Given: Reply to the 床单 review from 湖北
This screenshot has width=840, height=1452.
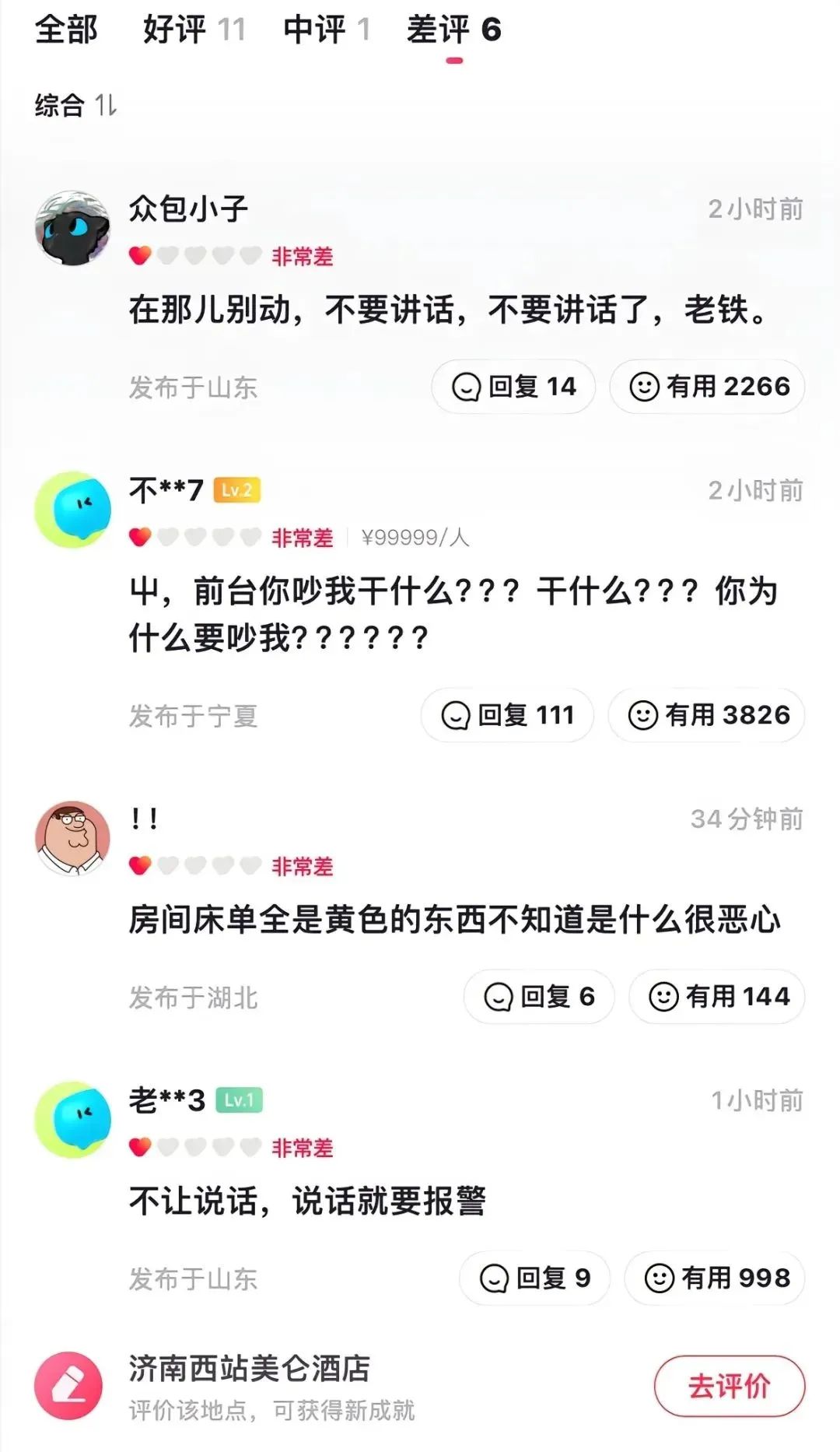Looking at the screenshot, I should (538, 997).
